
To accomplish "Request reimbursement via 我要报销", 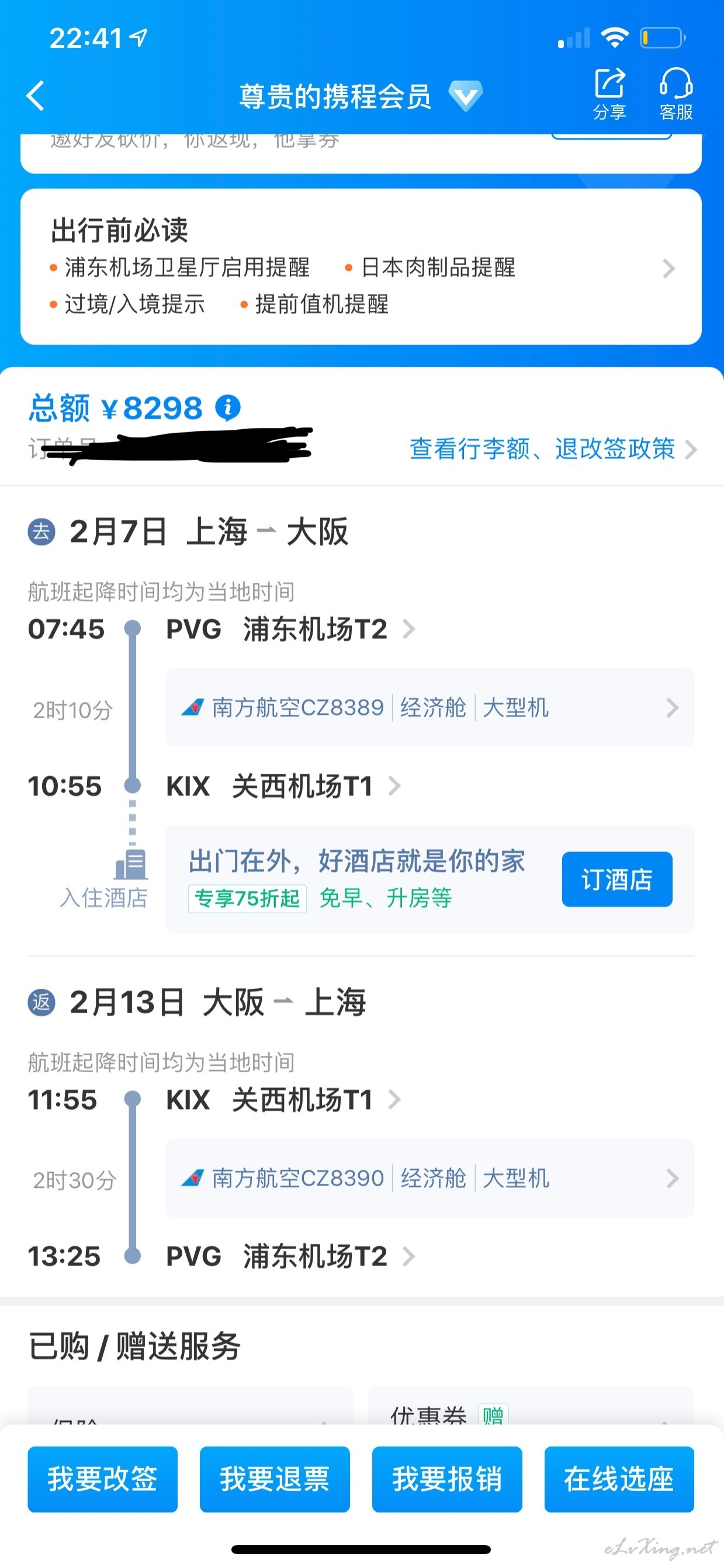I will (x=447, y=1479).
